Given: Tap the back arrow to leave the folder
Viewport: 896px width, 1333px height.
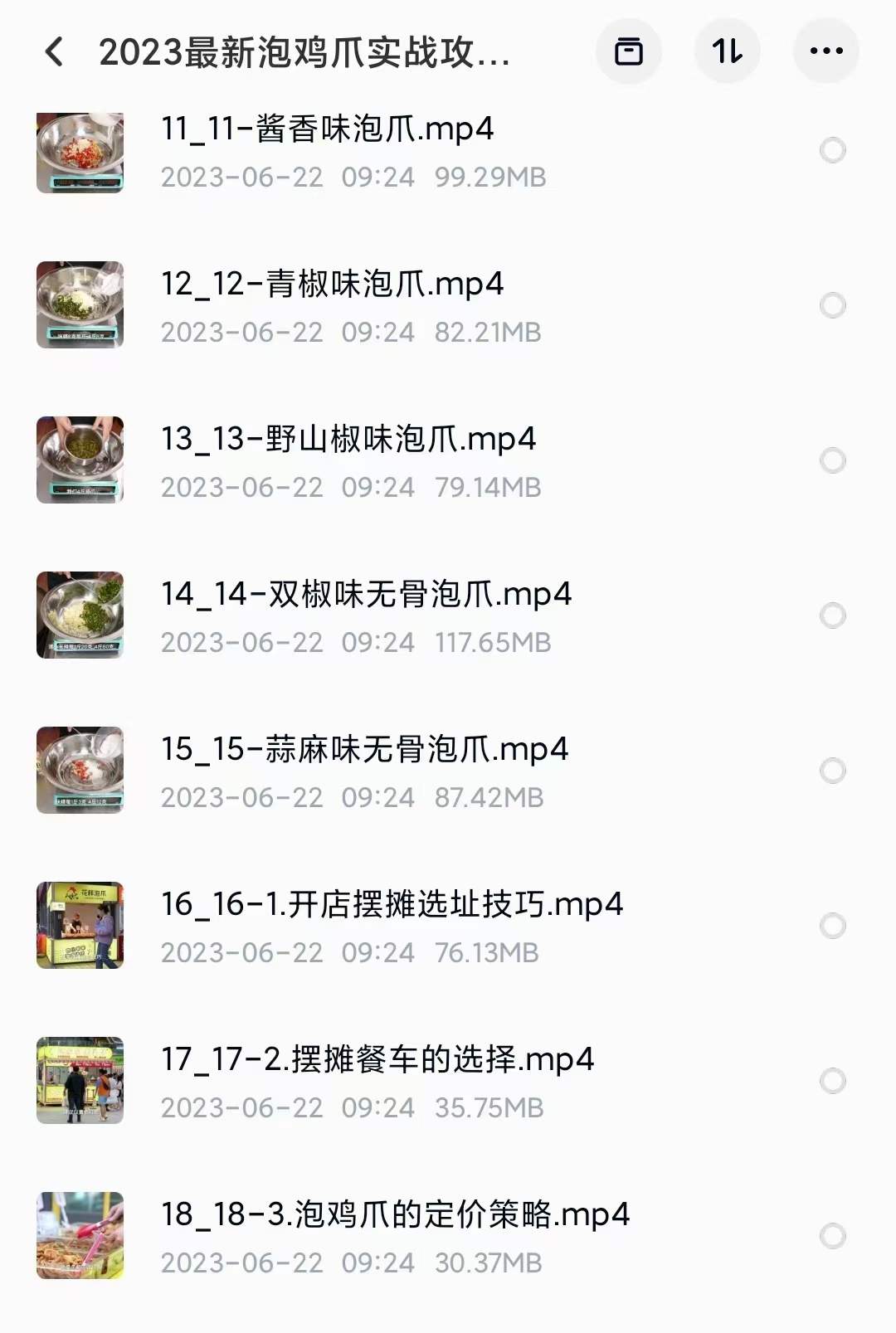Looking at the screenshot, I should (55, 51).
